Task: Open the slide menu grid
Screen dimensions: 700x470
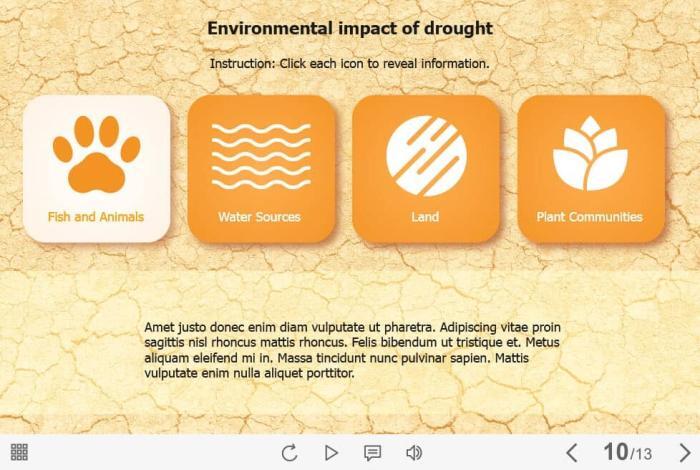Action: pos(19,452)
